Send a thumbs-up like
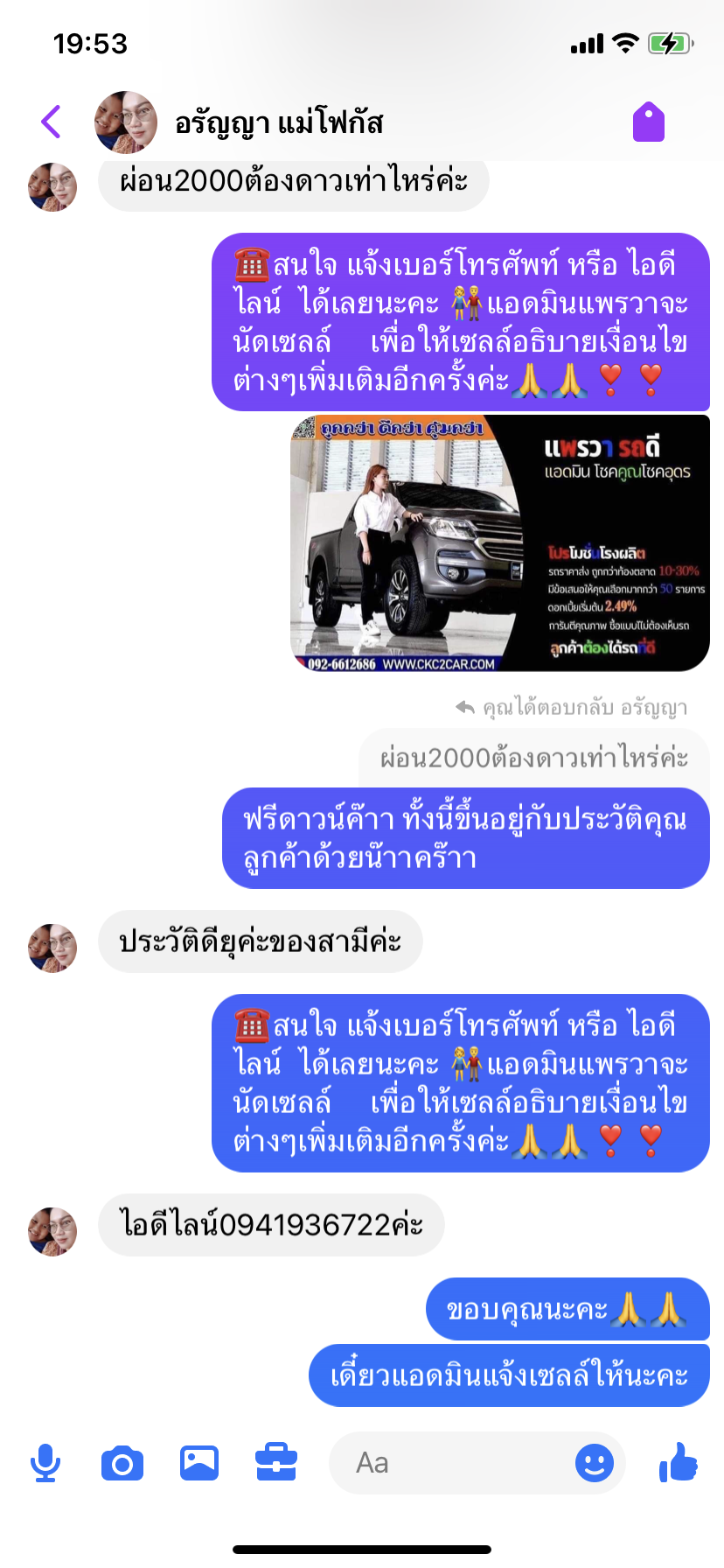 [679, 1463]
